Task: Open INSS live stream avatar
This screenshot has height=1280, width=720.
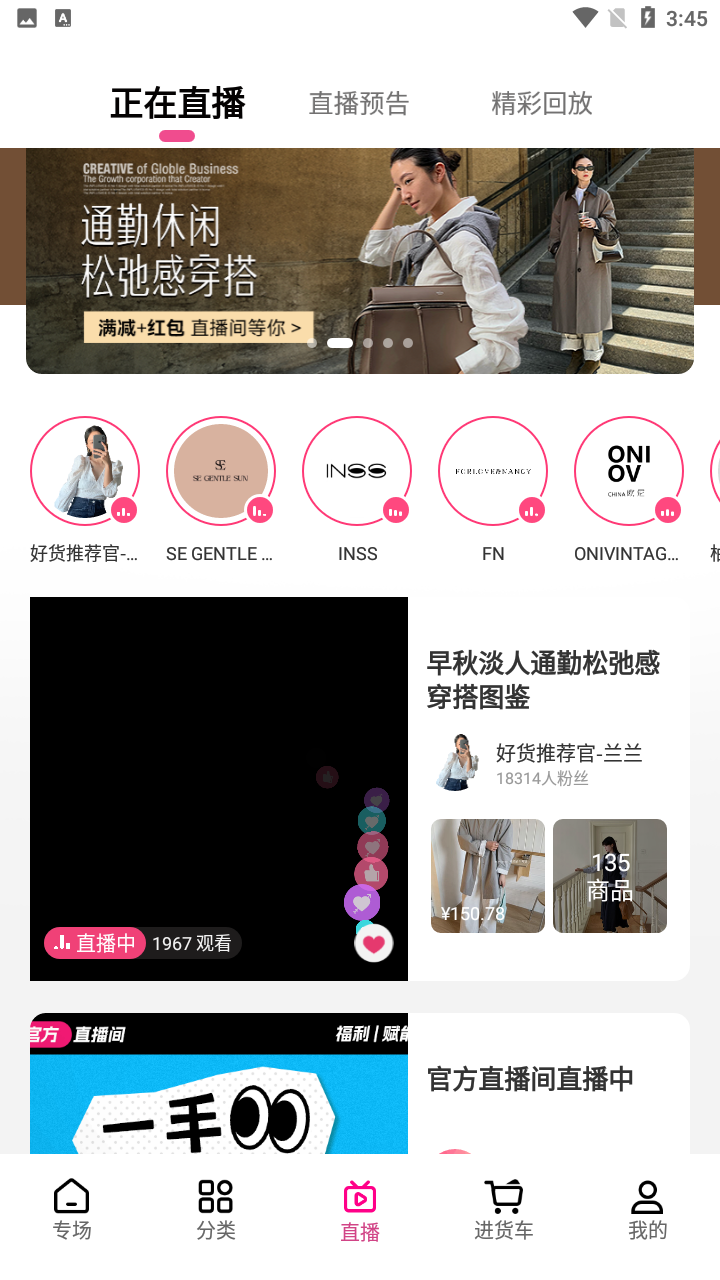Action: click(x=357, y=471)
